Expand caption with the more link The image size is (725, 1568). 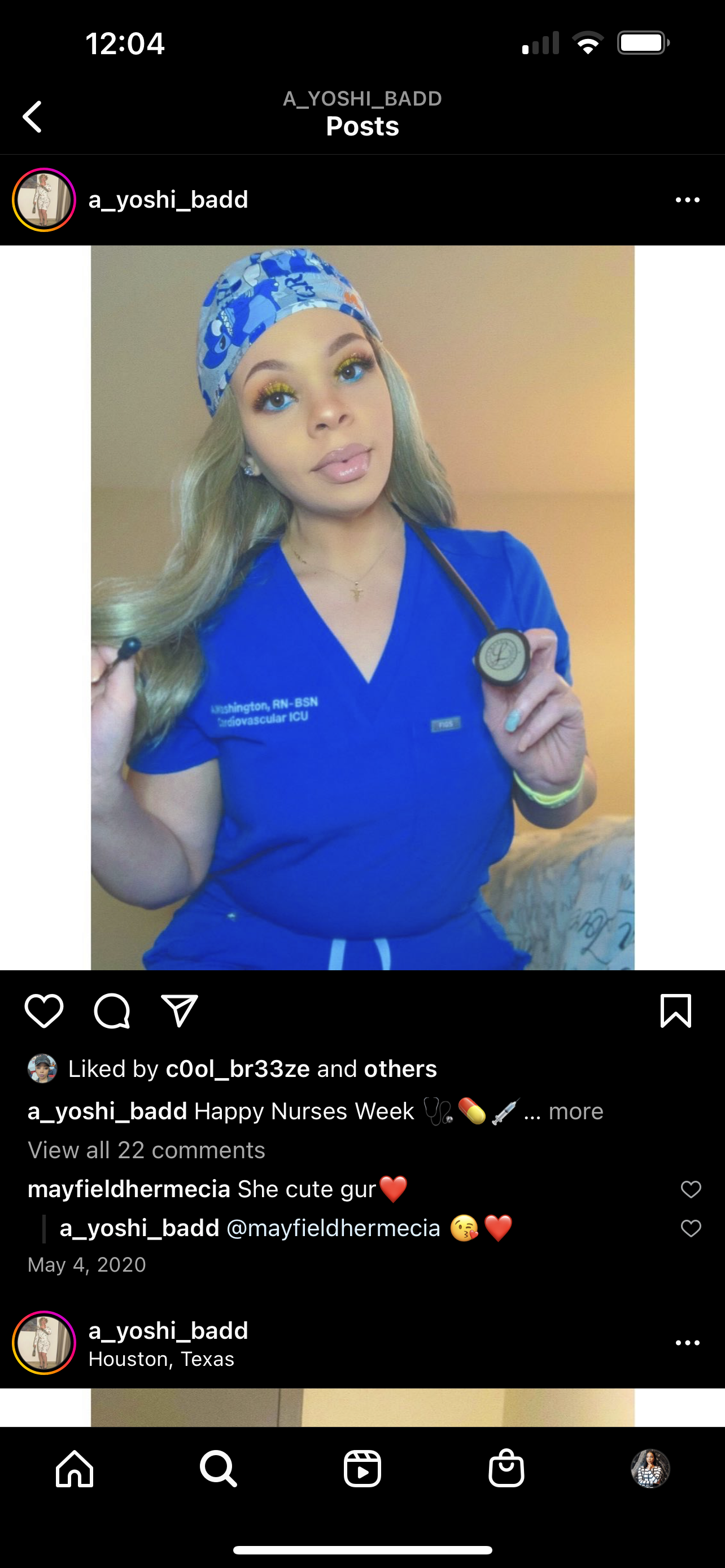(x=575, y=1111)
